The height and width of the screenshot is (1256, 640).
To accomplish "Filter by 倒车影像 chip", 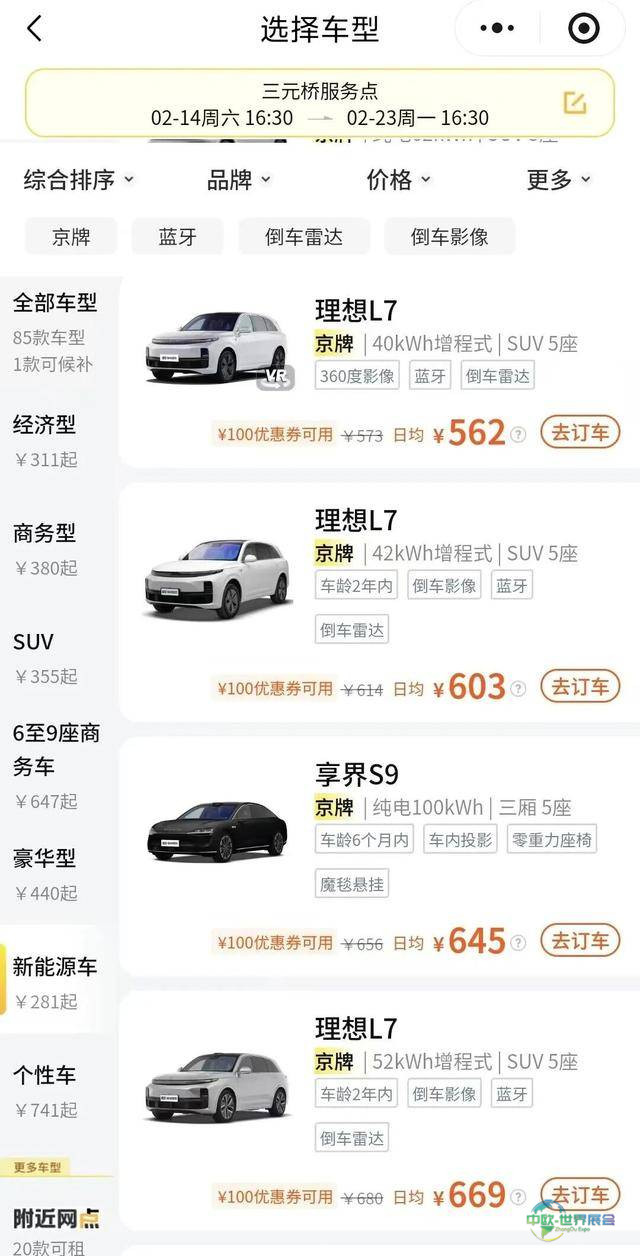I will click(x=449, y=237).
